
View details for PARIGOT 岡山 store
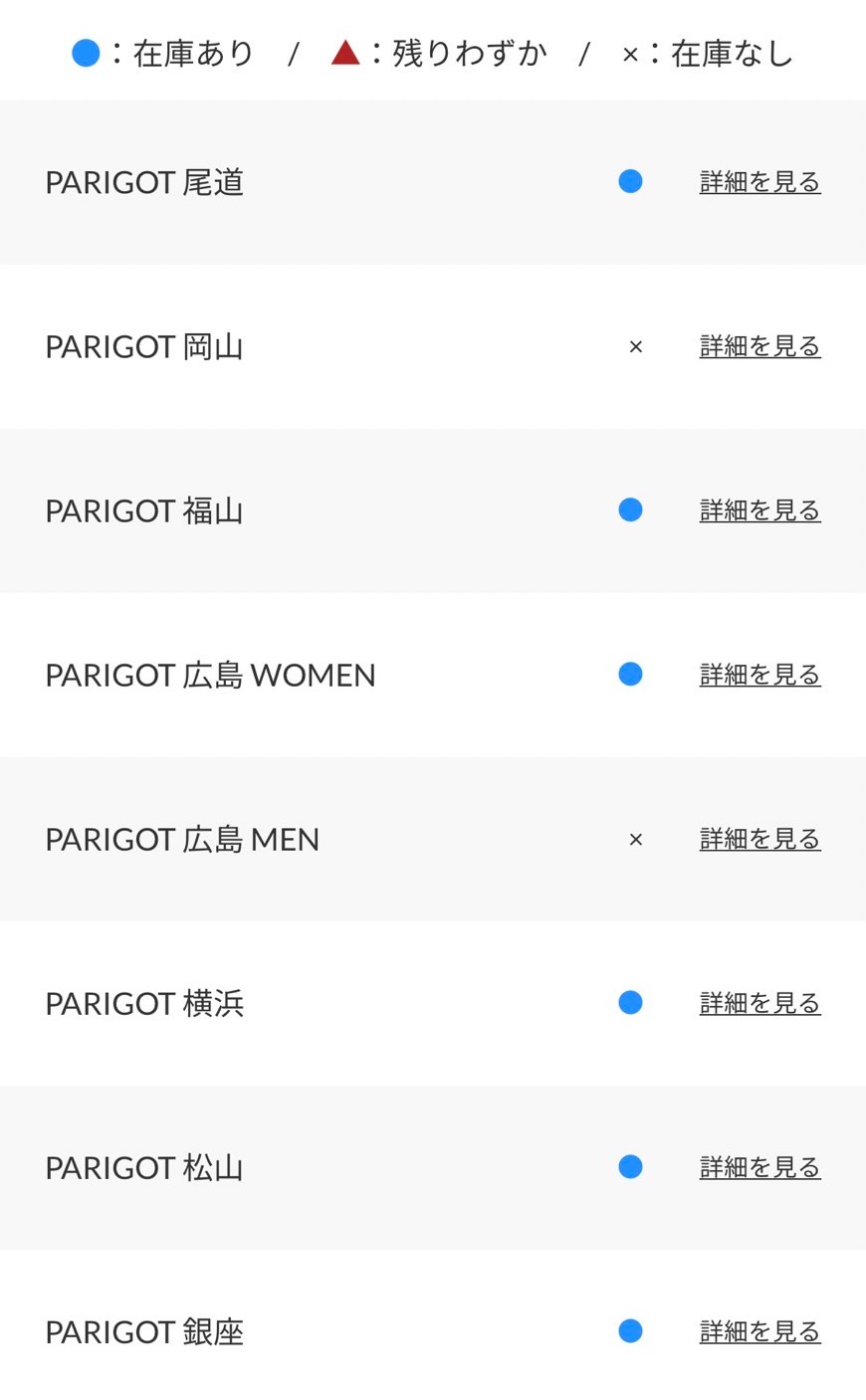point(759,346)
